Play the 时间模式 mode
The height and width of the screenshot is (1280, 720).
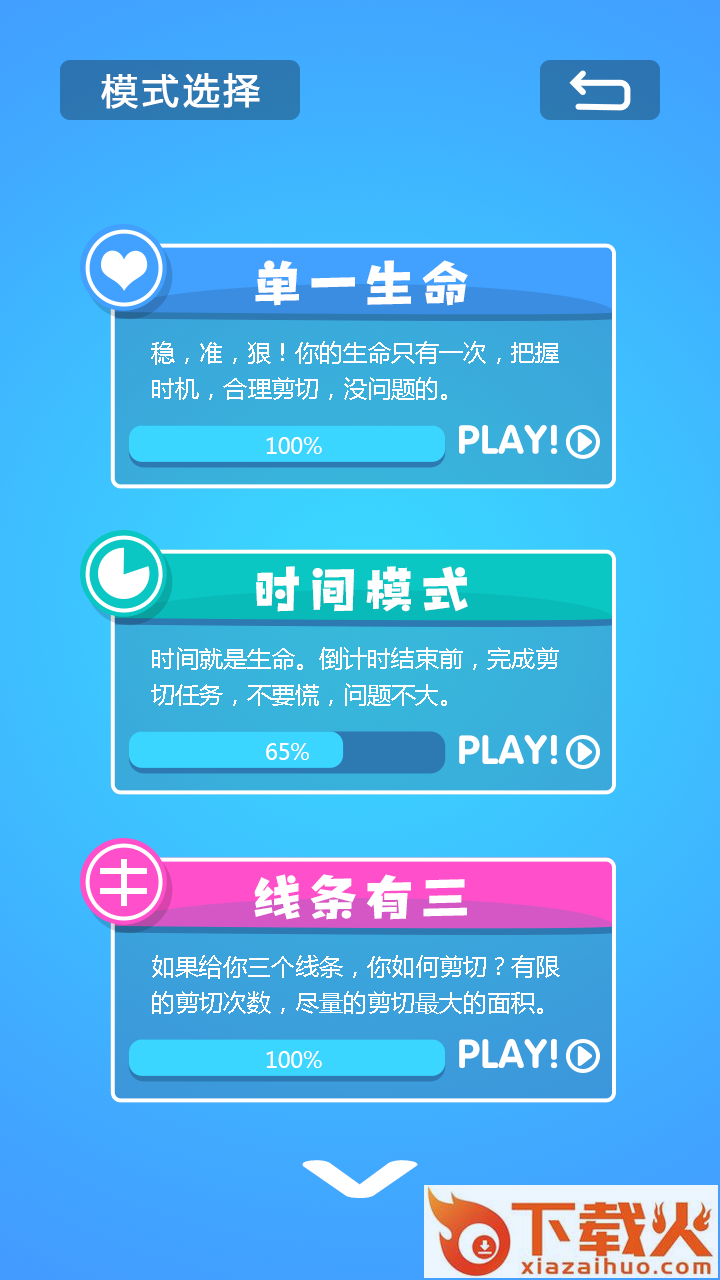click(528, 751)
